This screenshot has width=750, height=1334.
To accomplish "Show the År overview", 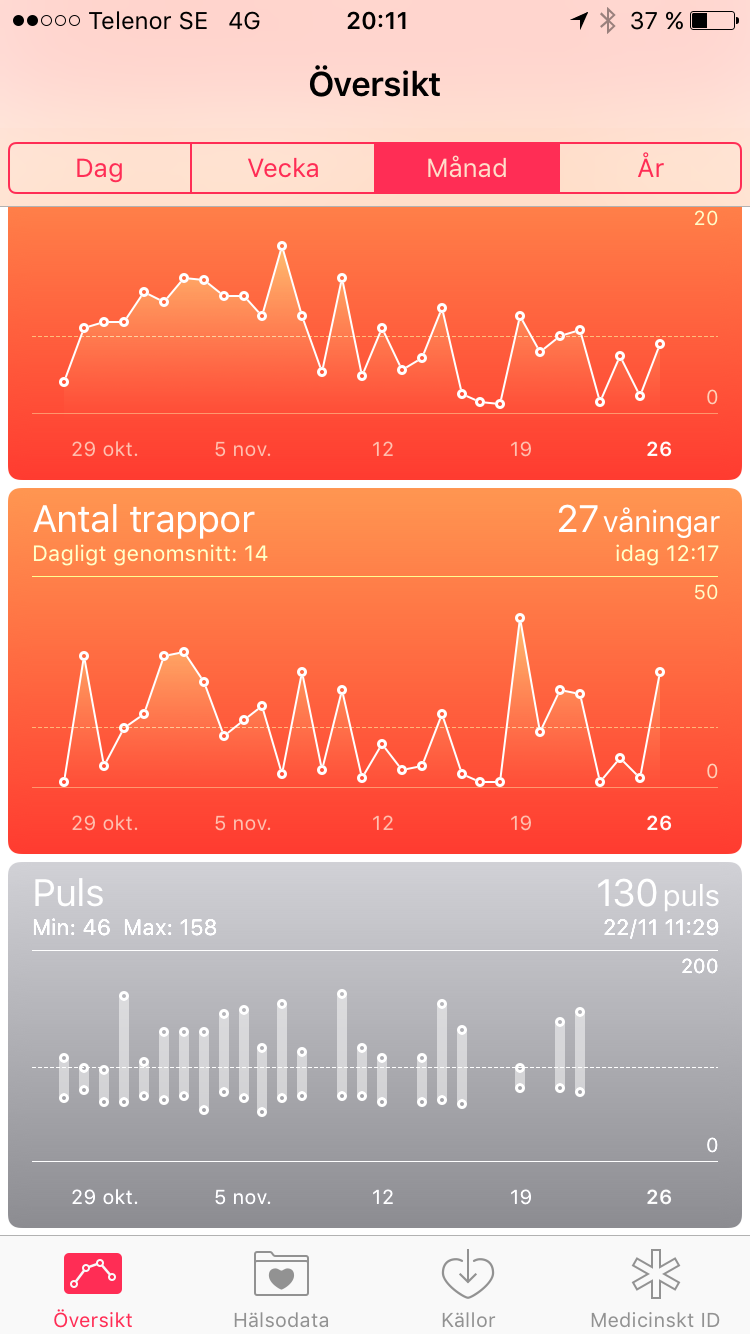I will (650, 168).
